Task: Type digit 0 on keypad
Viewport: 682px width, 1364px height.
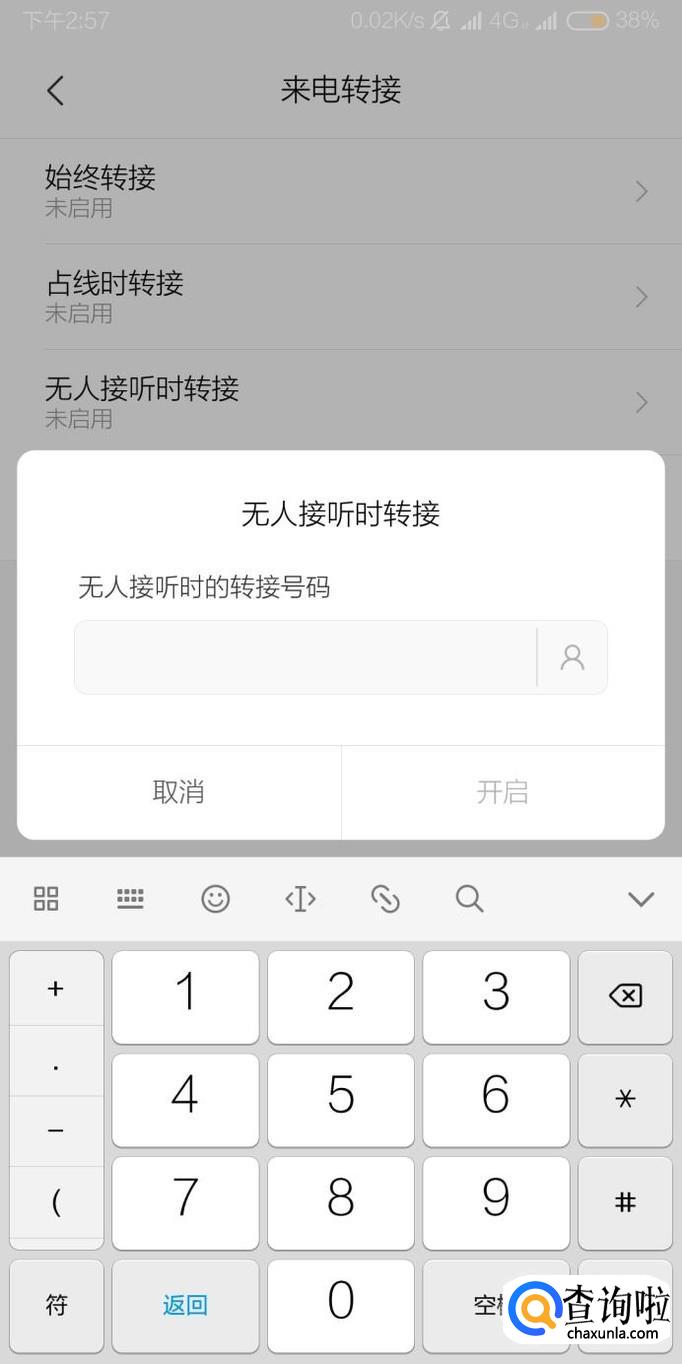Action: [x=340, y=1303]
